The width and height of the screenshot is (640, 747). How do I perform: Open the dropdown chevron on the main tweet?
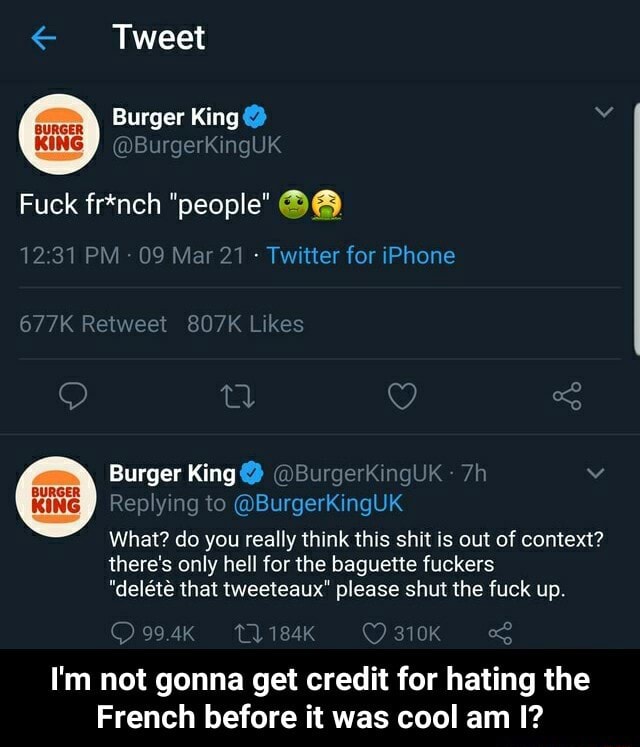pos(605,113)
